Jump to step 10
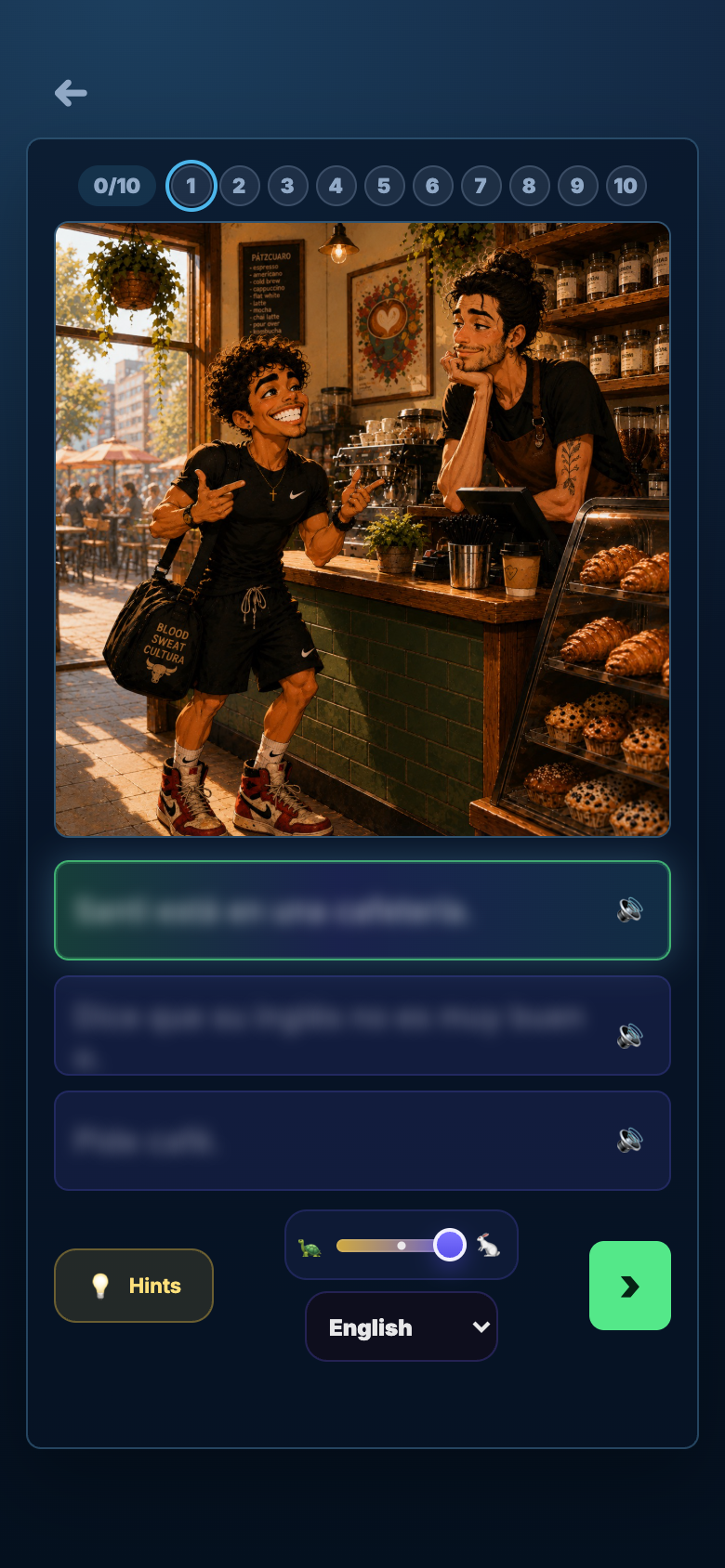725x1568 pixels. (626, 186)
